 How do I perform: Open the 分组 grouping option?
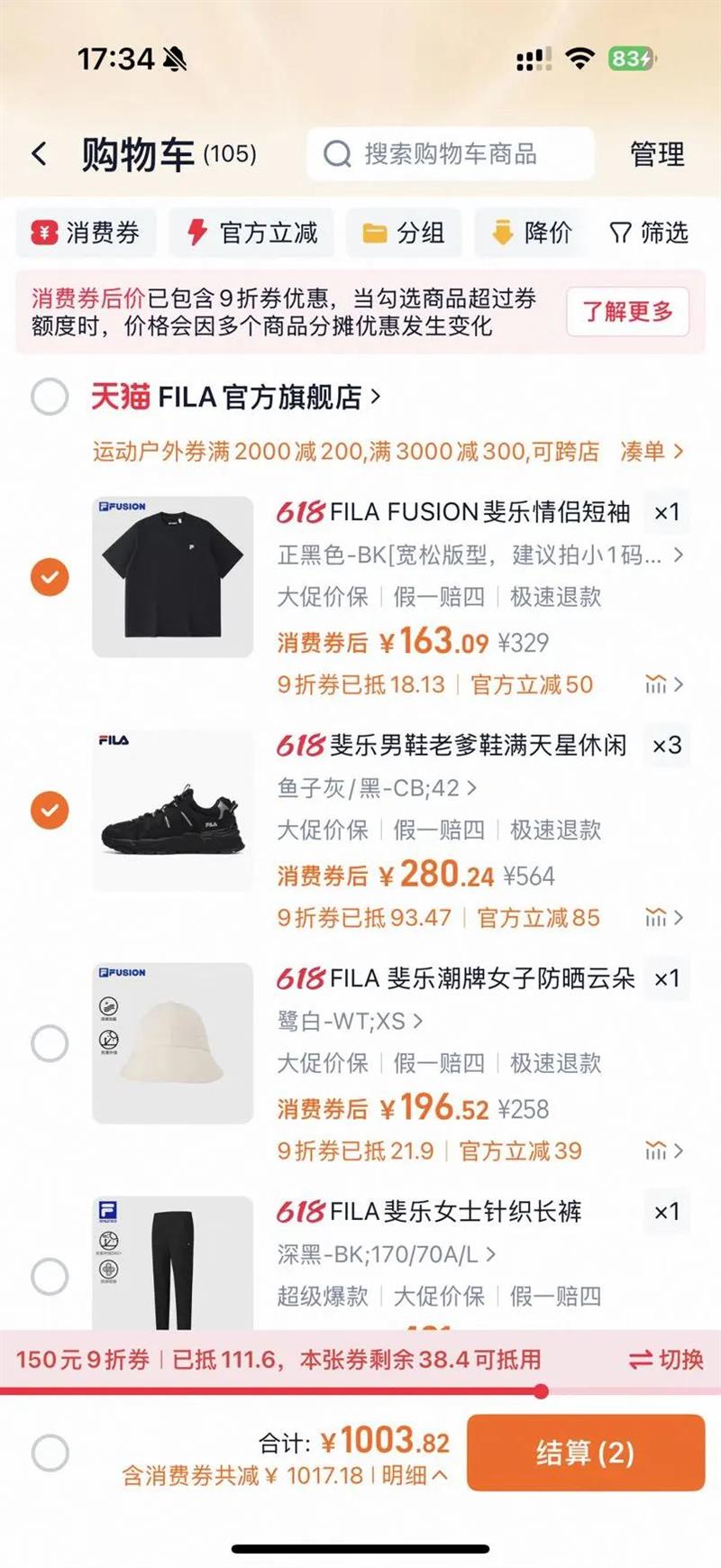click(x=405, y=233)
